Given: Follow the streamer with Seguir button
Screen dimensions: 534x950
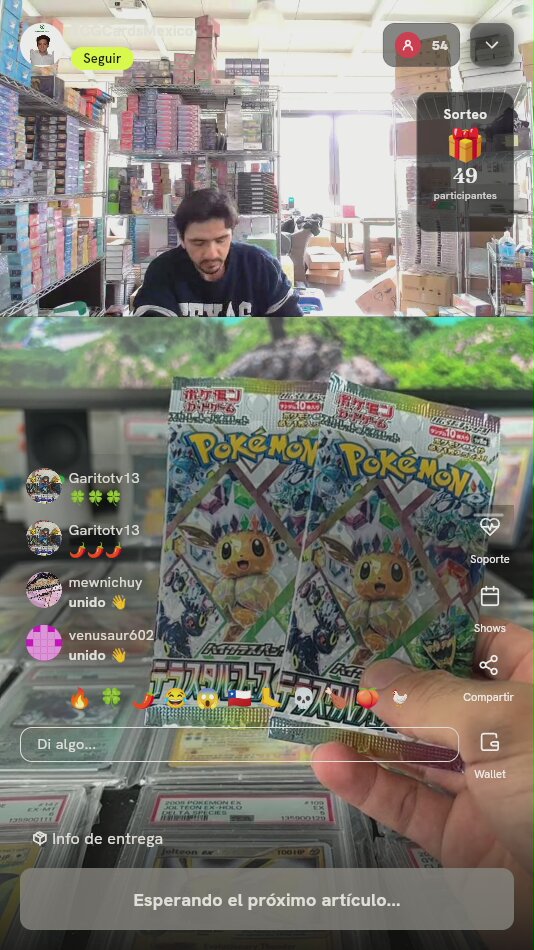Looking at the screenshot, I should click(x=102, y=59).
